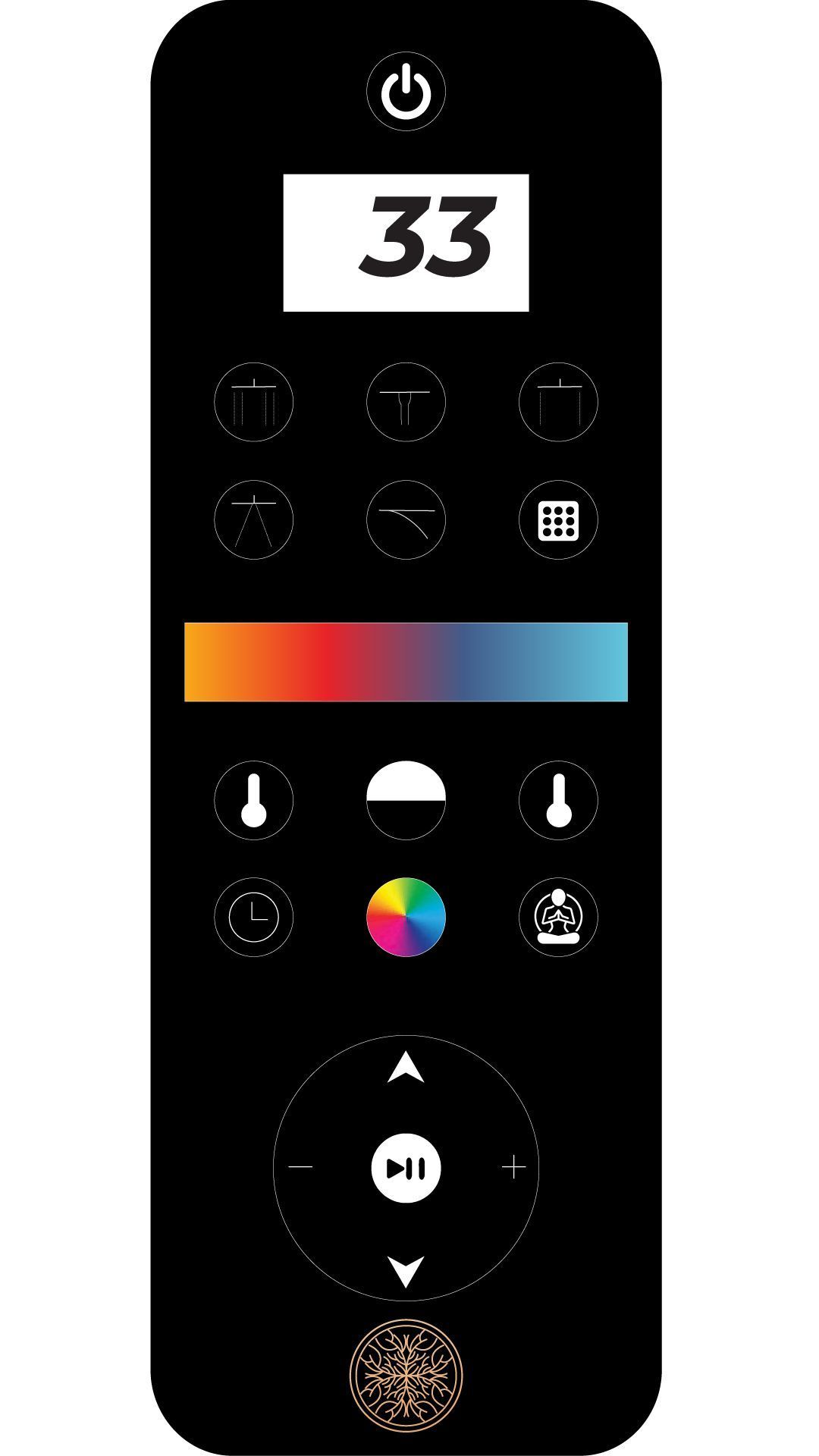Tap the warm-to-cool color gradient bar
This screenshot has height=1456, width=819.
(x=406, y=662)
